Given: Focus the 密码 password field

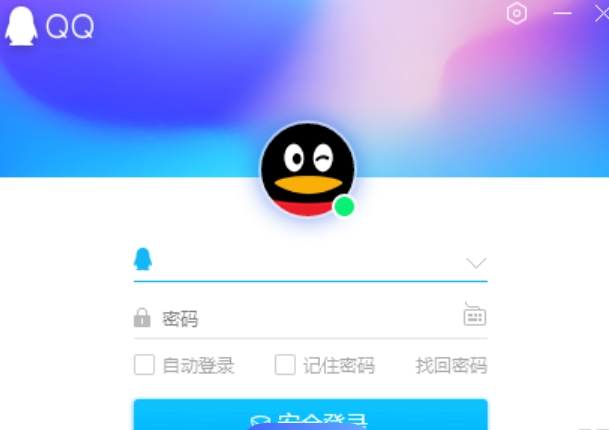Looking at the screenshot, I should (300, 319).
